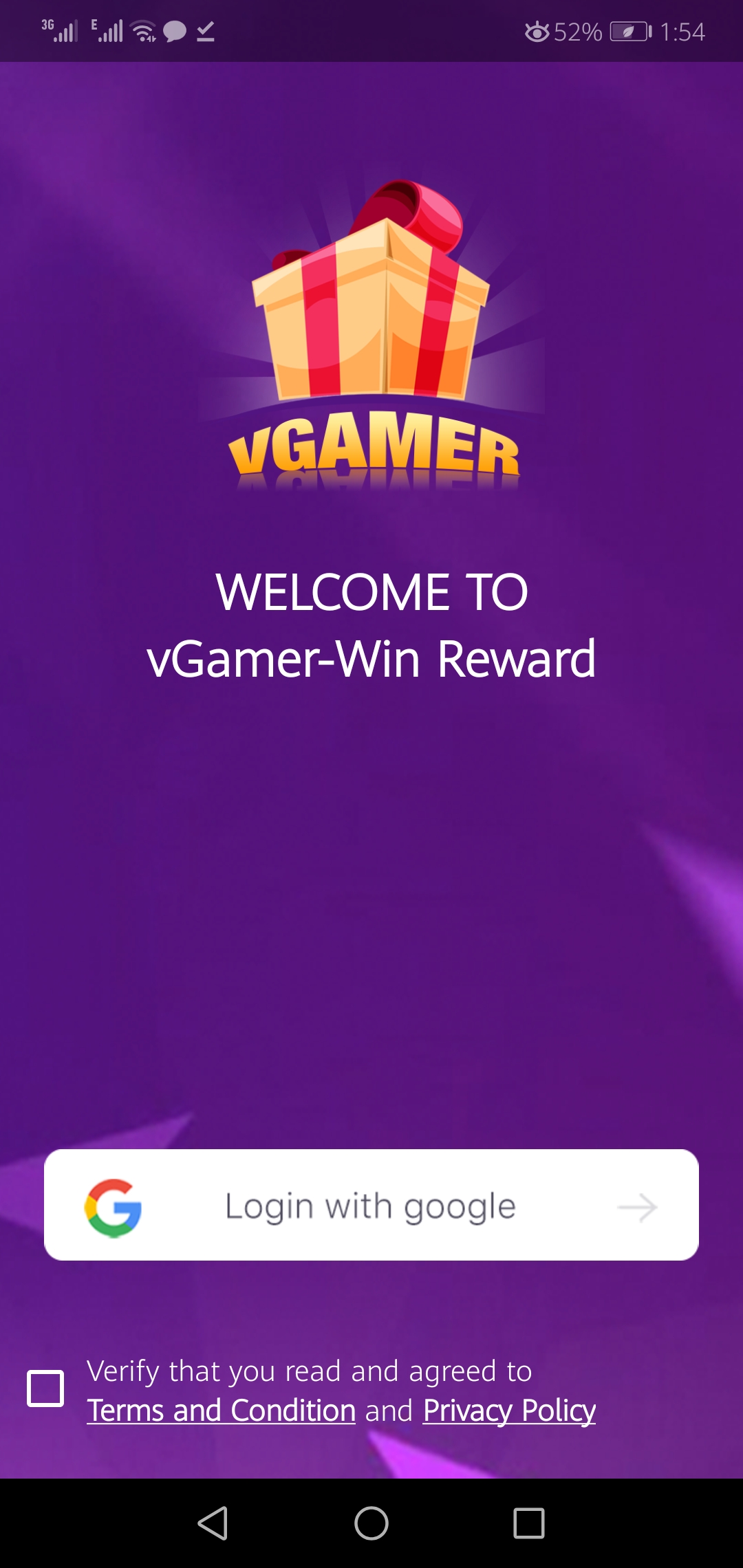
Task: Open the Terms and Condition link
Action: 221,1411
